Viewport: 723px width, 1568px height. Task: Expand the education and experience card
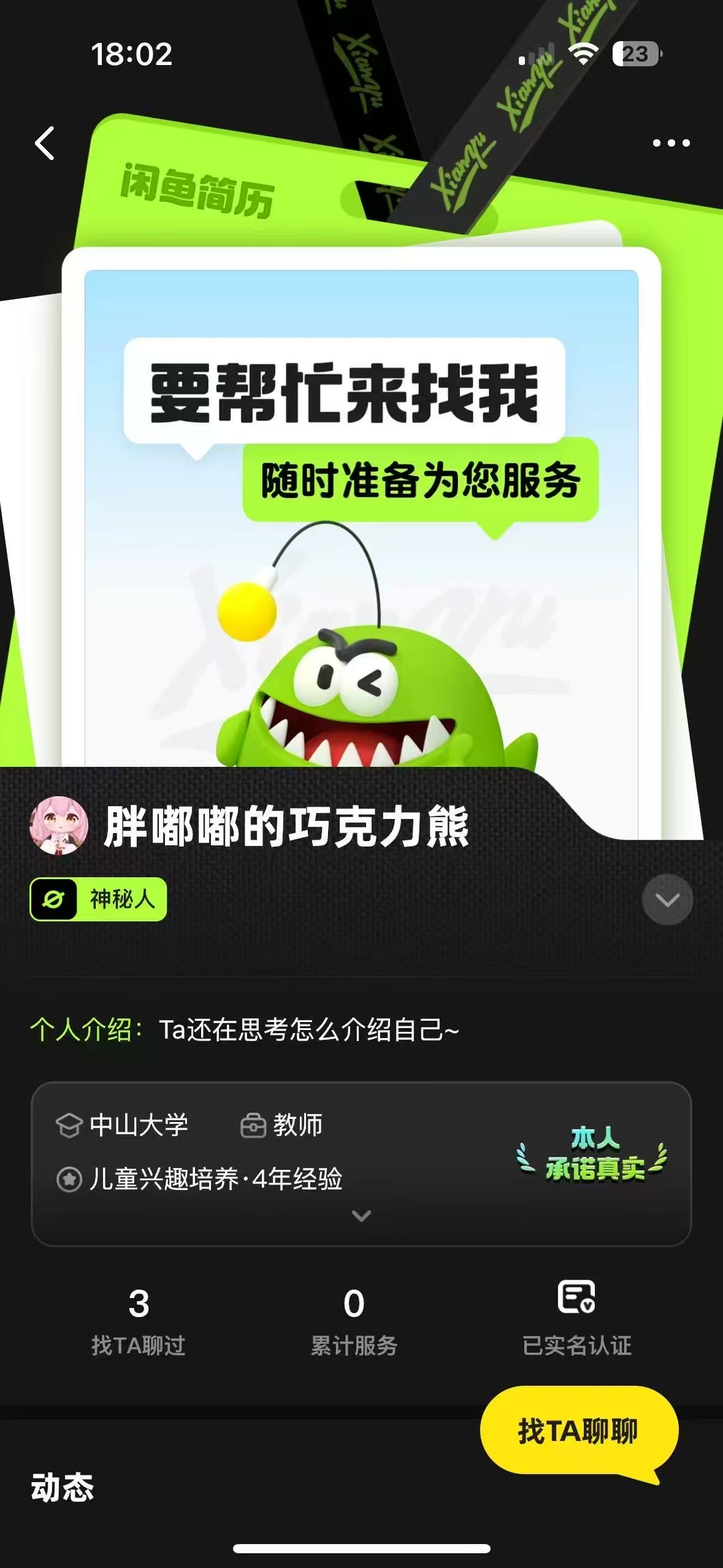pyautogui.click(x=361, y=1216)
